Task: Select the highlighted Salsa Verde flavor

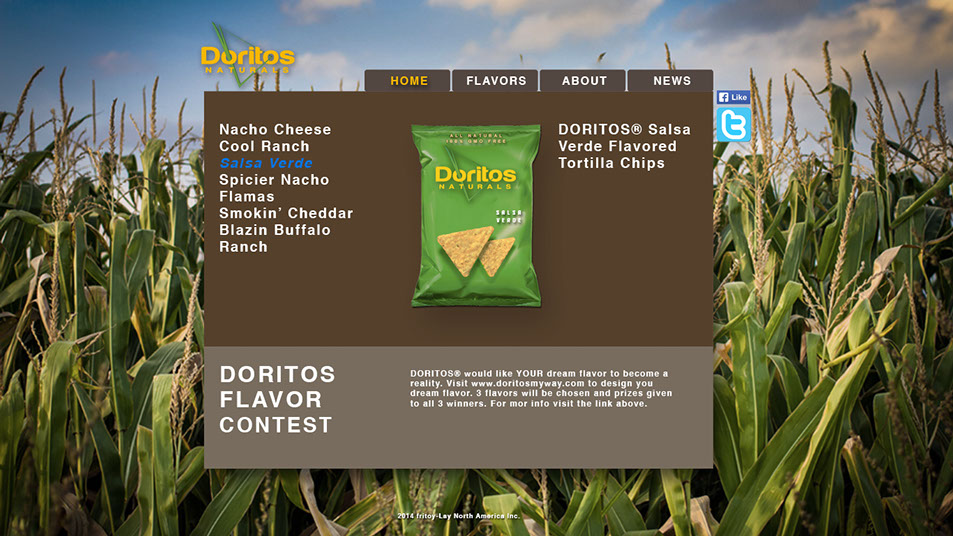Action: click(x=266, y=163)
